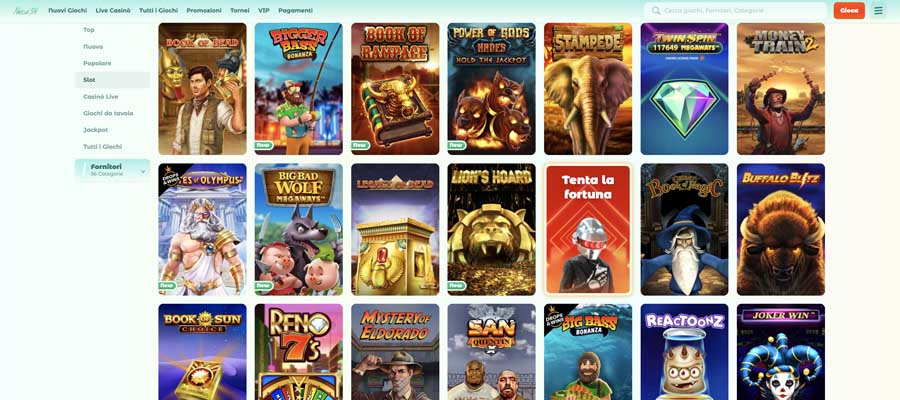Launch the Reactoonz slot
900x400 pixels.
click(684, 352)
